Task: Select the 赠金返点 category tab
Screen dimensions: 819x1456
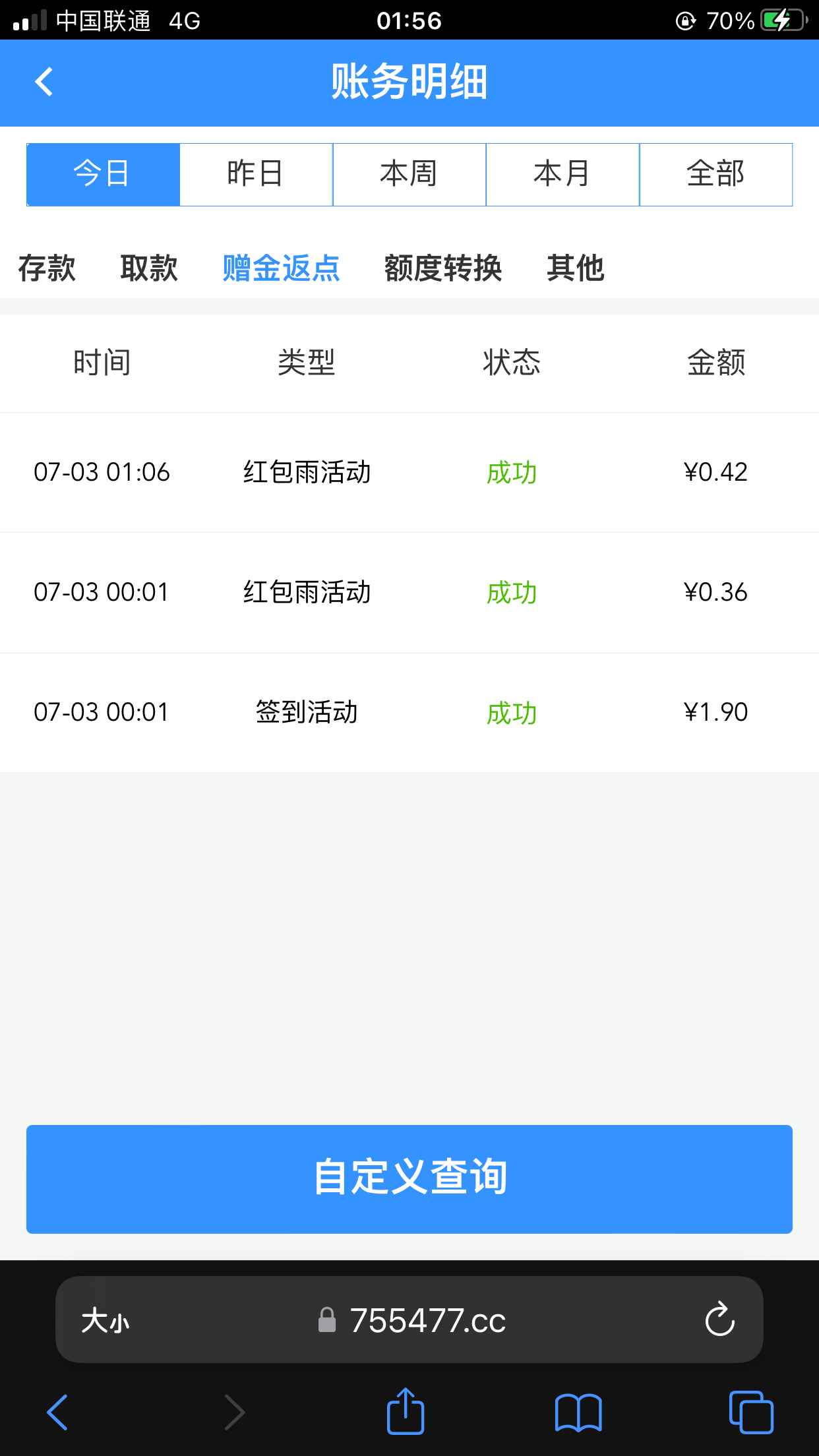Action: coord(281,268)
